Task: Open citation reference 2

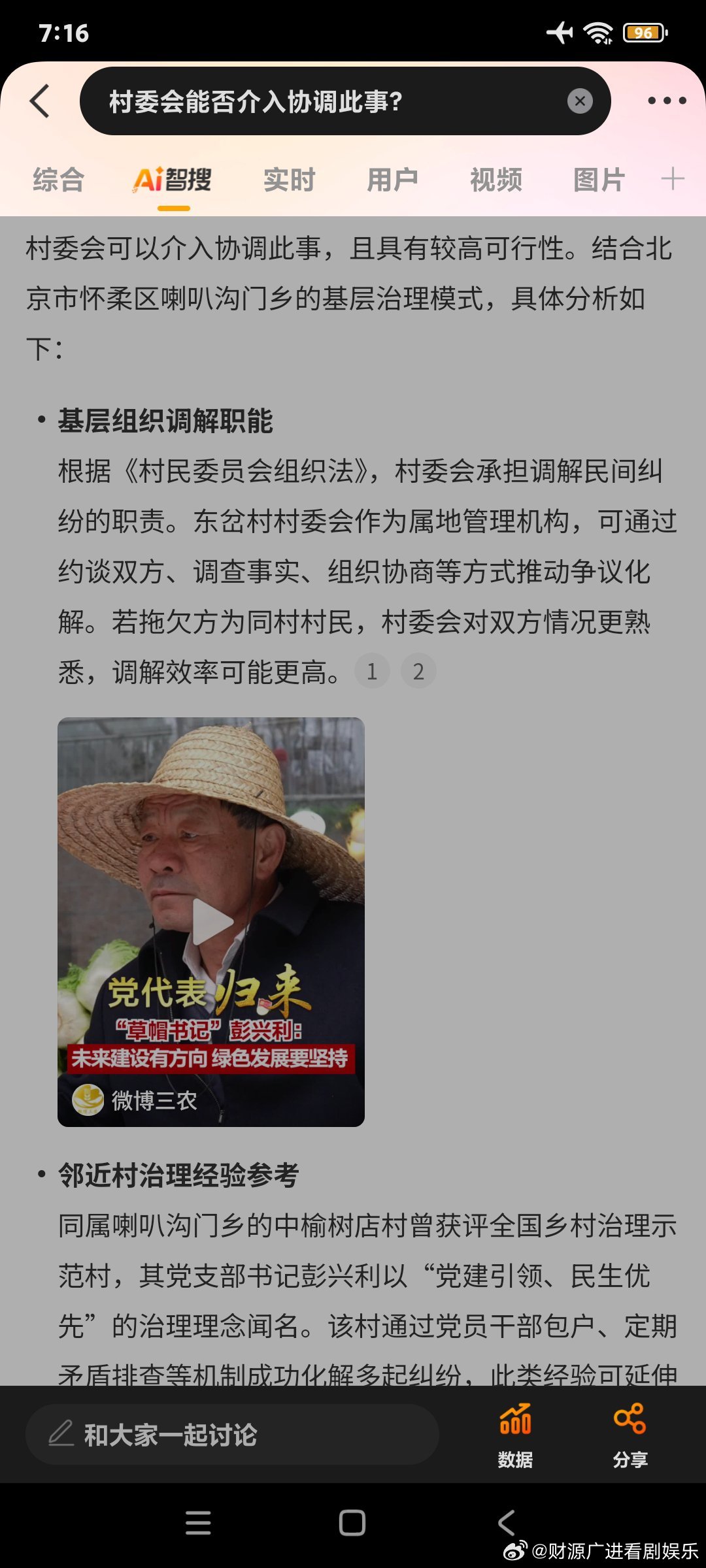Action: (418, 671)
